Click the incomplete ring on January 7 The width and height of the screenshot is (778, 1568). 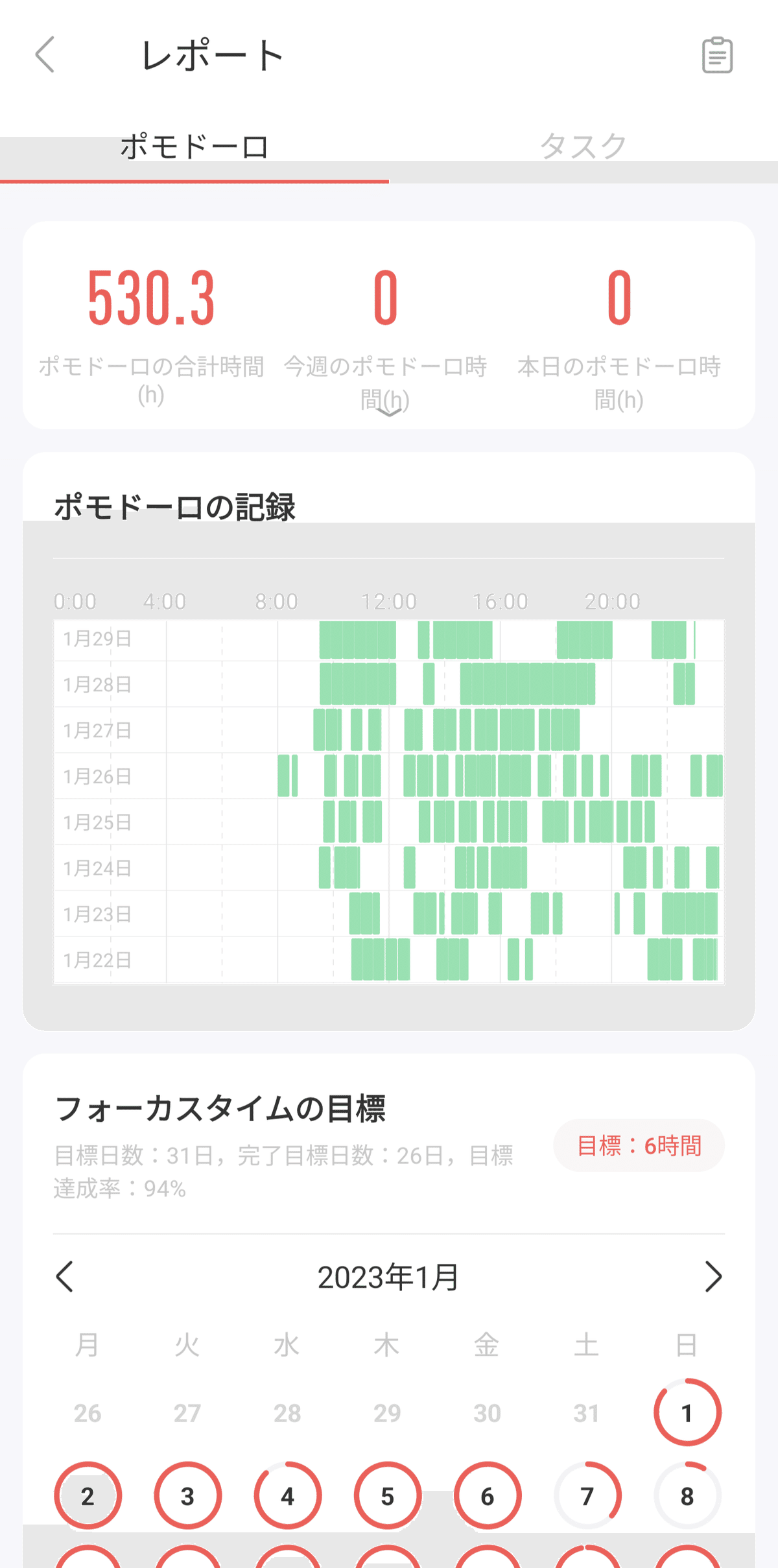pos(587,1495)
